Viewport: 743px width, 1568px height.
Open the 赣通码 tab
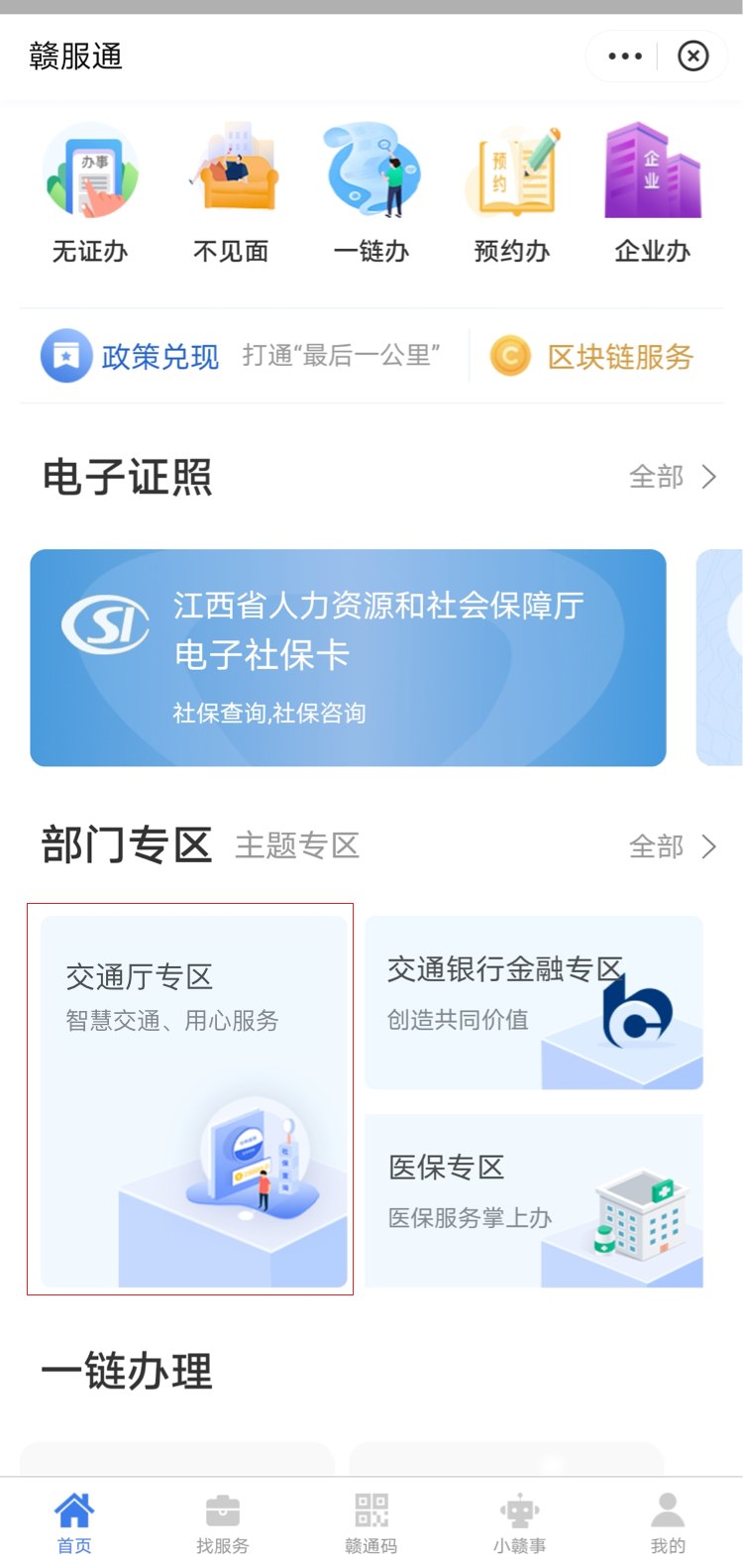click(371, 1523)
